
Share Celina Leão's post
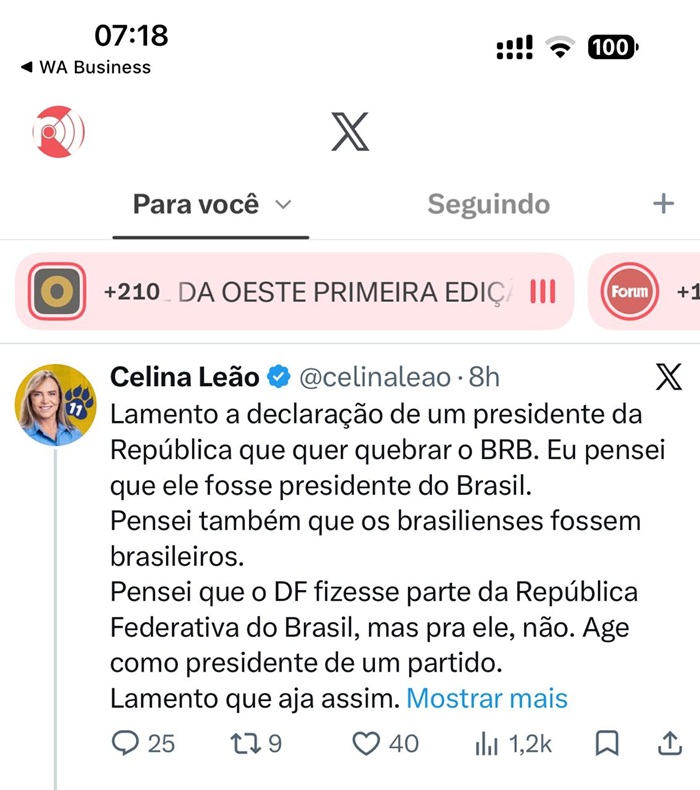[x=670, y=744]
